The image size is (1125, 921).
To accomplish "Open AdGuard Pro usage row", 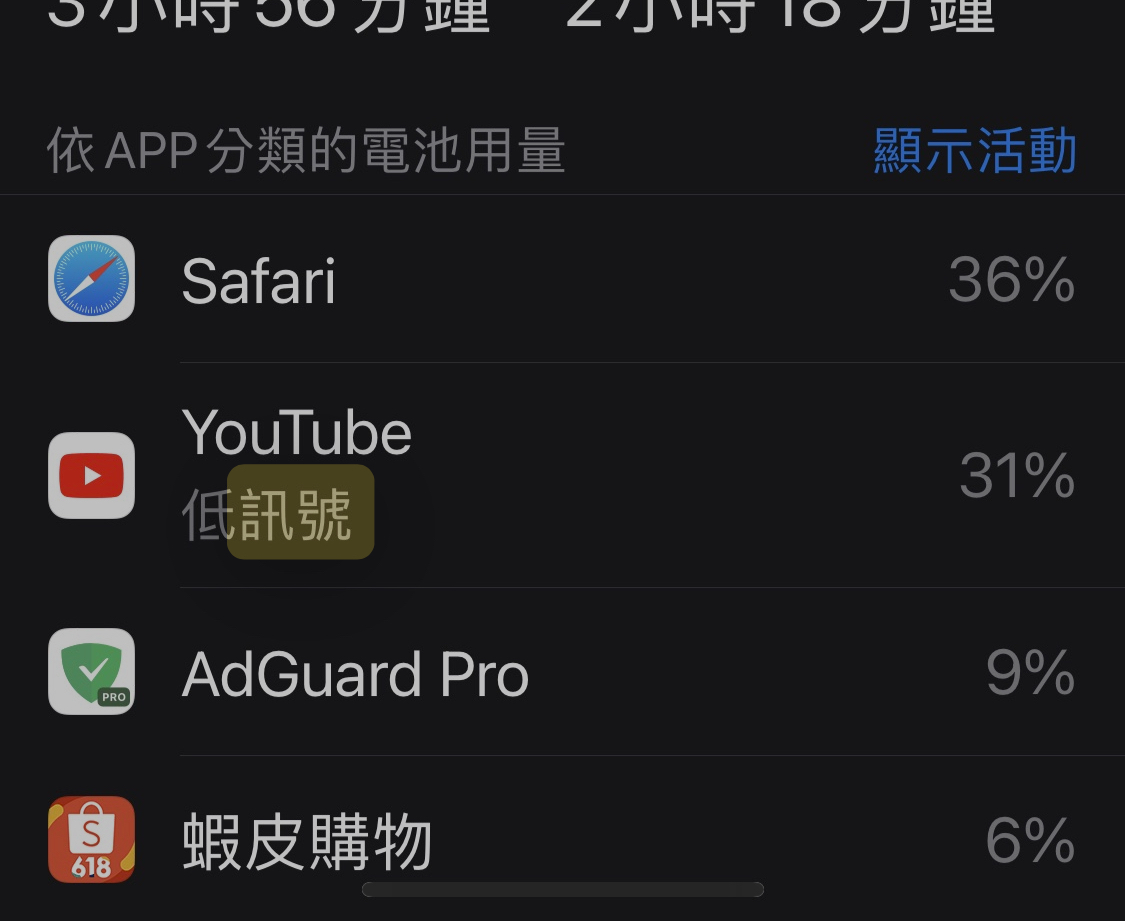I will click(560, 672).
